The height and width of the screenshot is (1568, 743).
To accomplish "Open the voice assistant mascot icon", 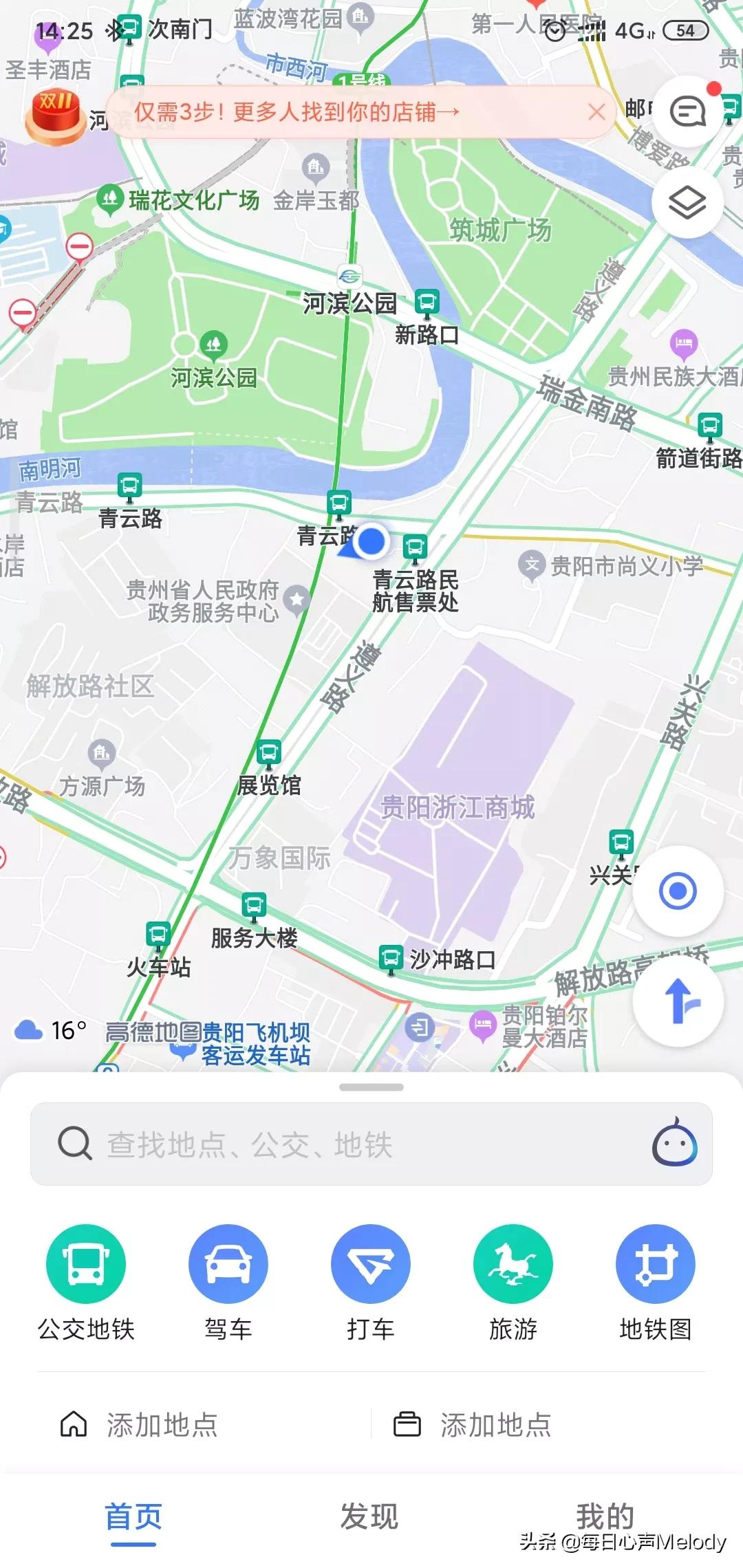I will pyautogui.click(x=675, y=1144).
